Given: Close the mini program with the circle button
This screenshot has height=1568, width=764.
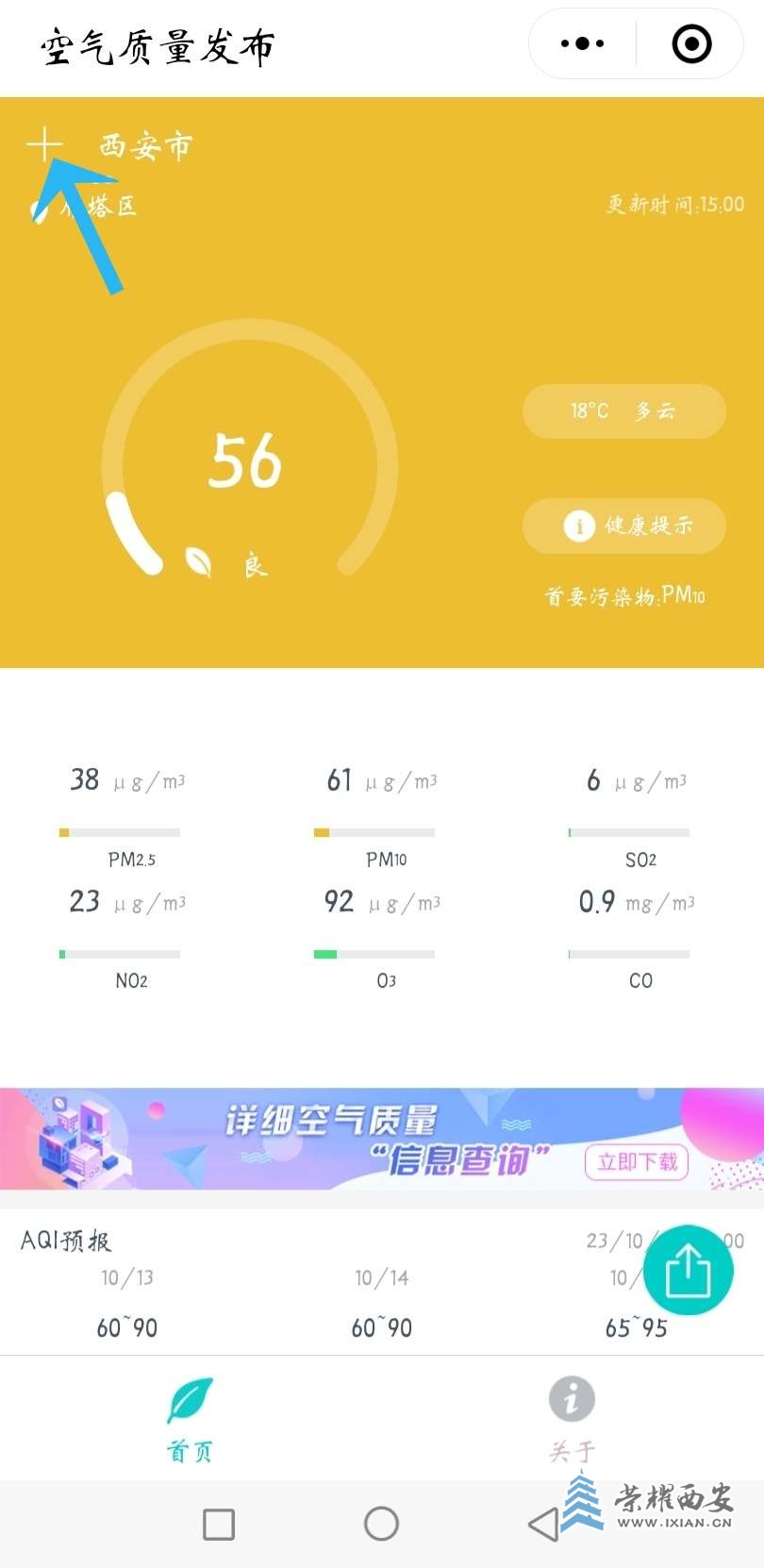Looking at the screenshot, I should tap(691, 43).
